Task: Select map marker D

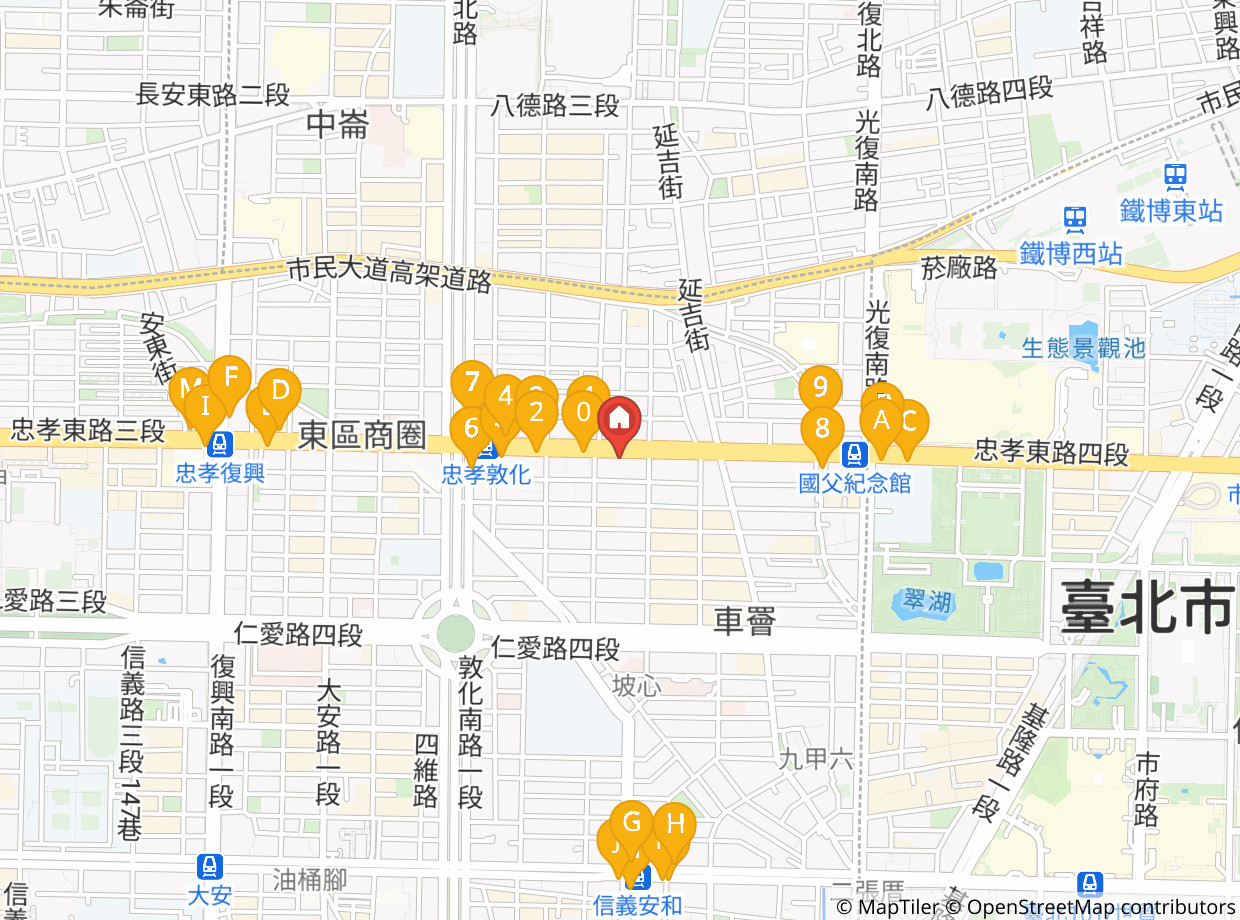Action: click(280, 390)
